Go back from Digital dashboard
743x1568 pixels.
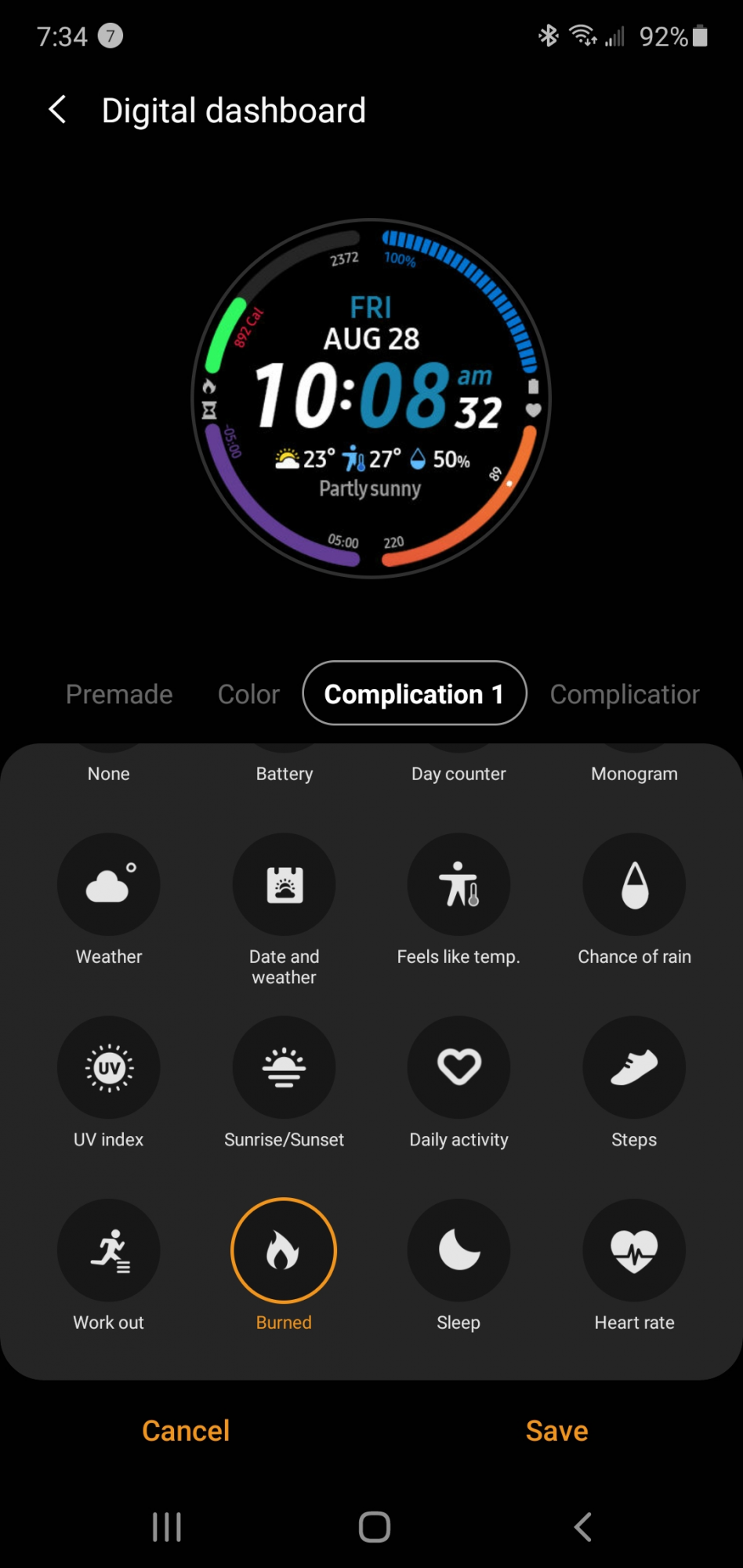pos(57,110)
